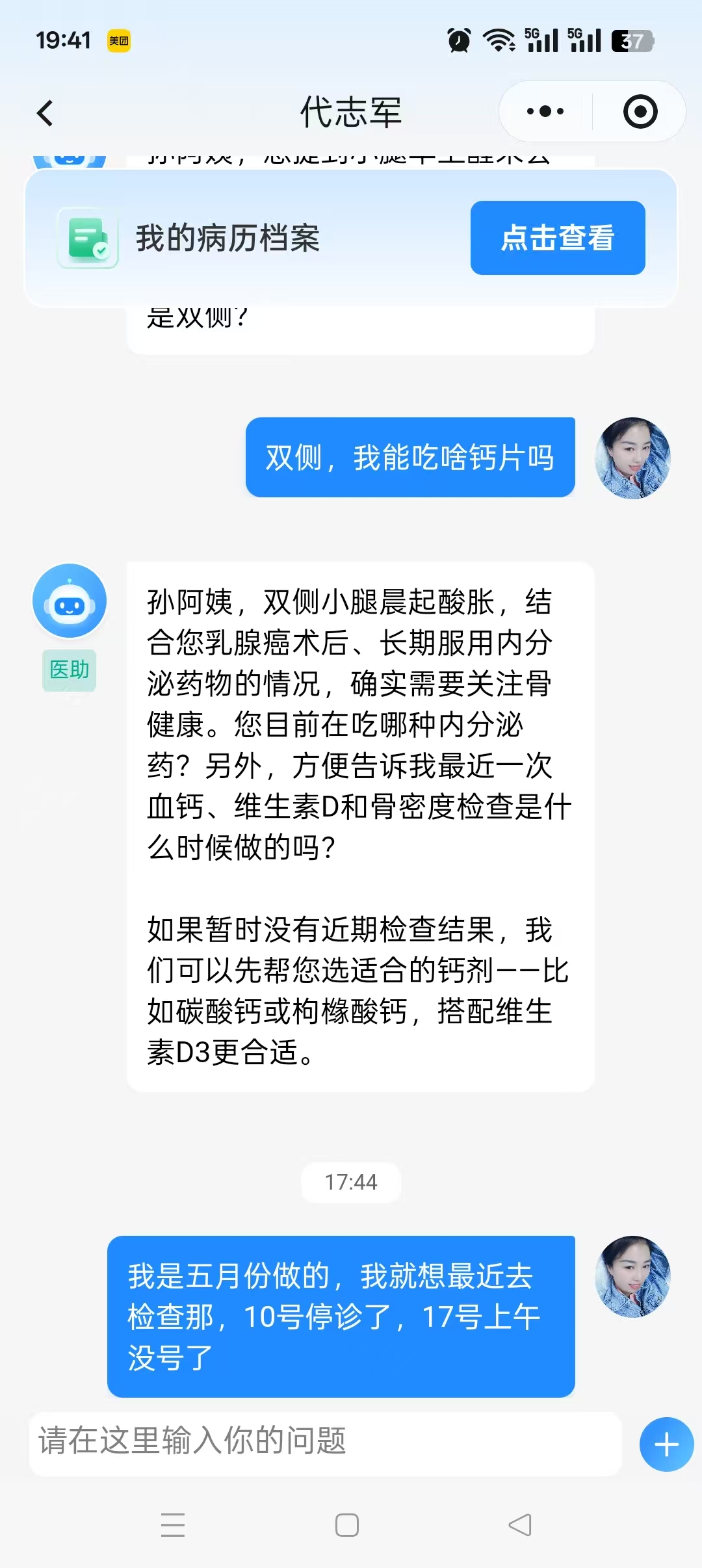Screen dimensions: 702x1568
Task: Go back using the top-left arrow
Action: pyautogui.click(x=44, y=113)
